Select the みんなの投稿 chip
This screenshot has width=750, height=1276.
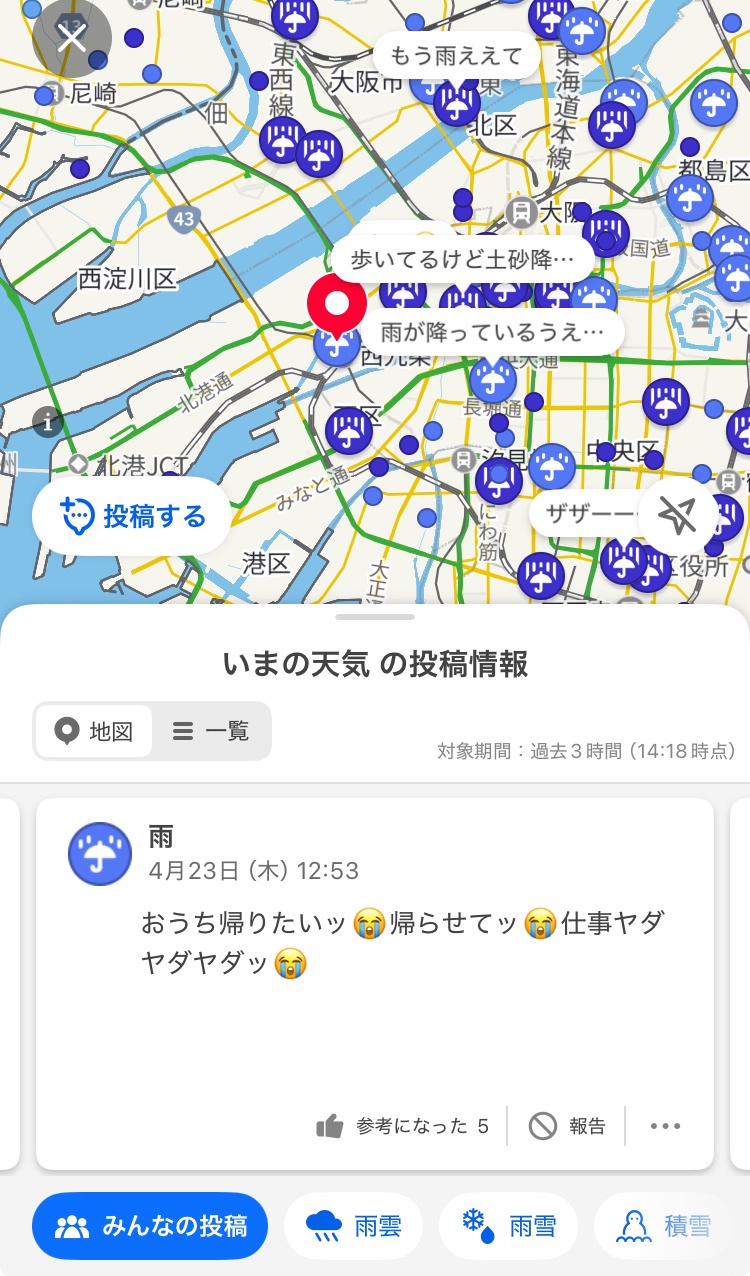(150, 1226)
